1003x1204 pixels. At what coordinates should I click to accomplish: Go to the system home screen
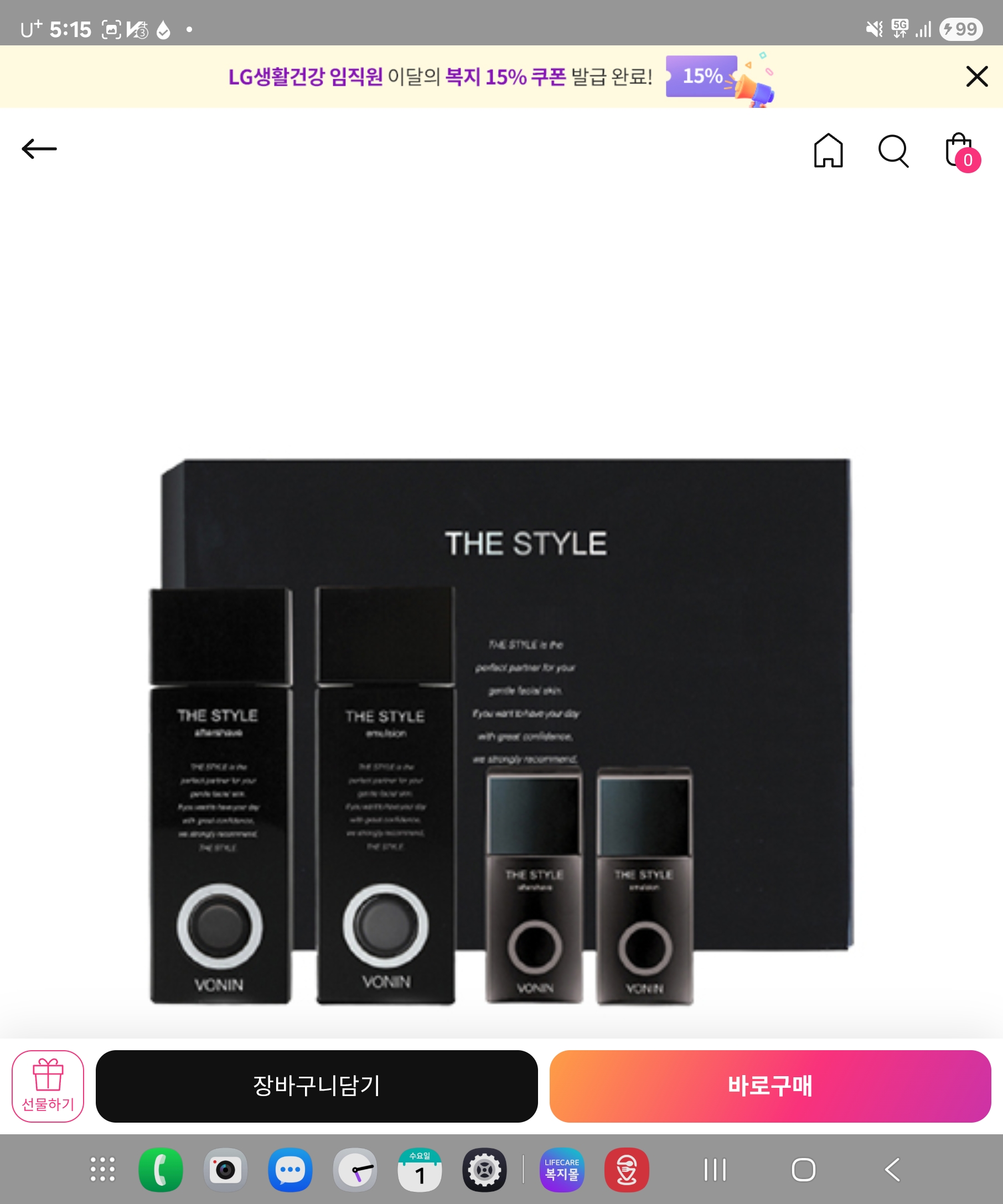803,1169
